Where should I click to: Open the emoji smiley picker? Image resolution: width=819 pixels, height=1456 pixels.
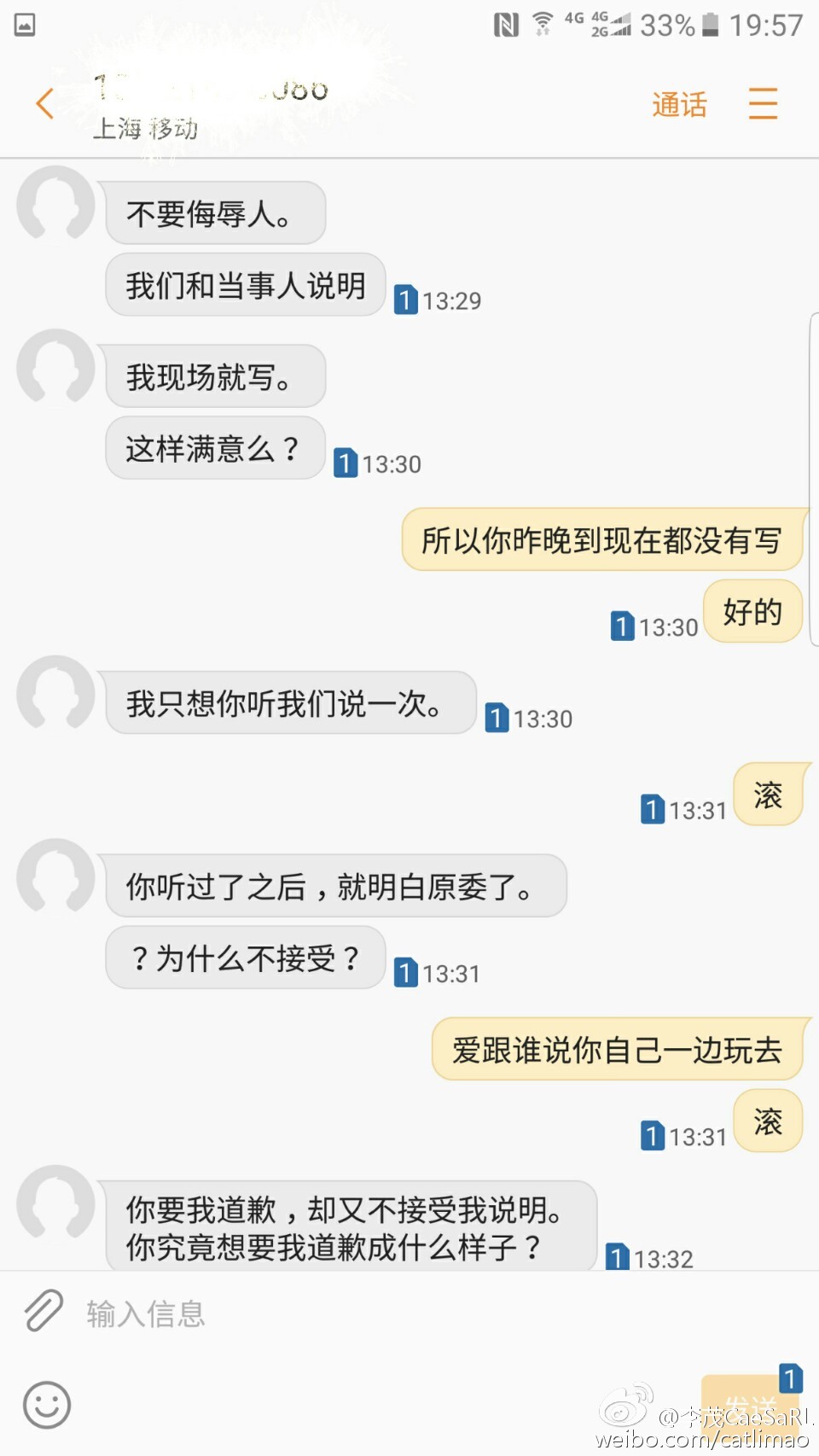click(47, 1405)
